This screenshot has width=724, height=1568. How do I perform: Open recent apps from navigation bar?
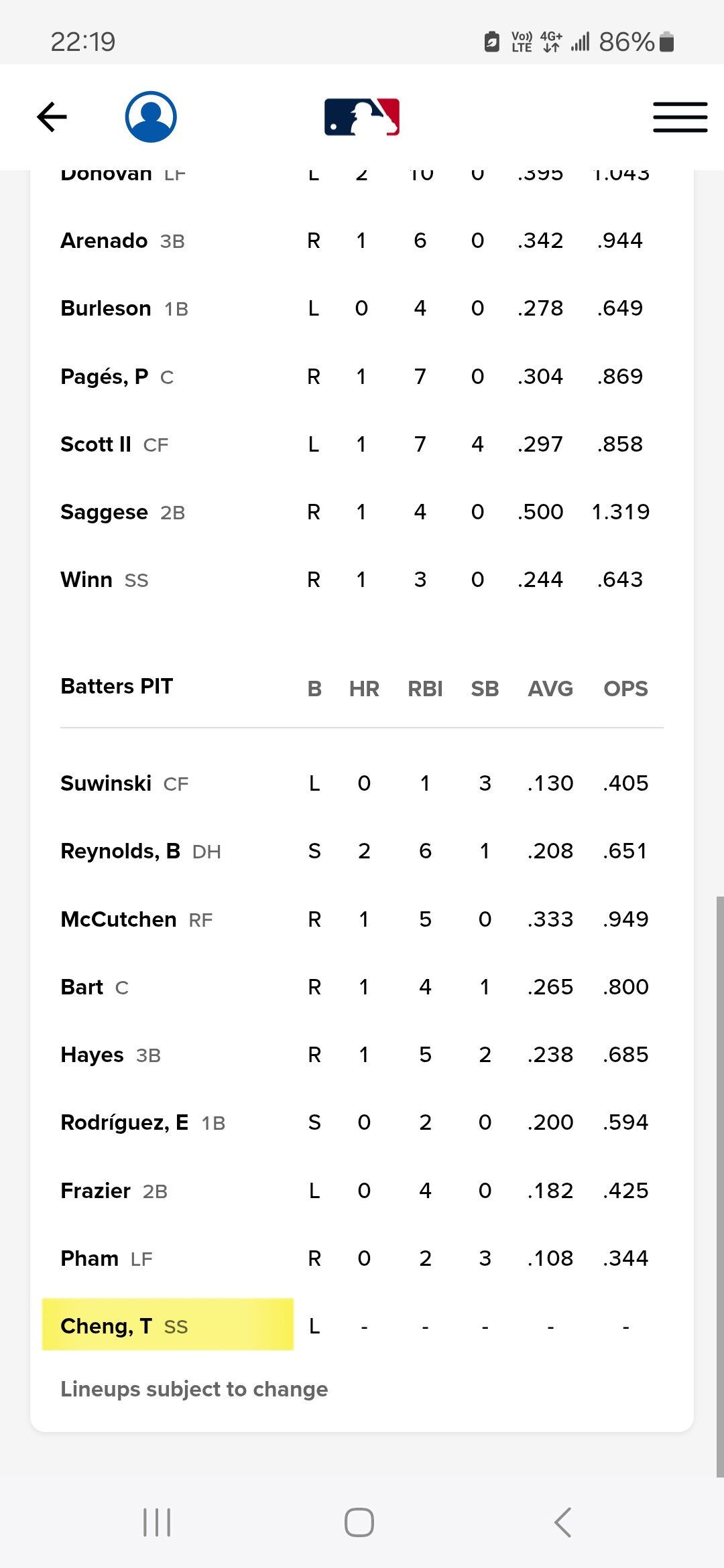[157, 1522]
